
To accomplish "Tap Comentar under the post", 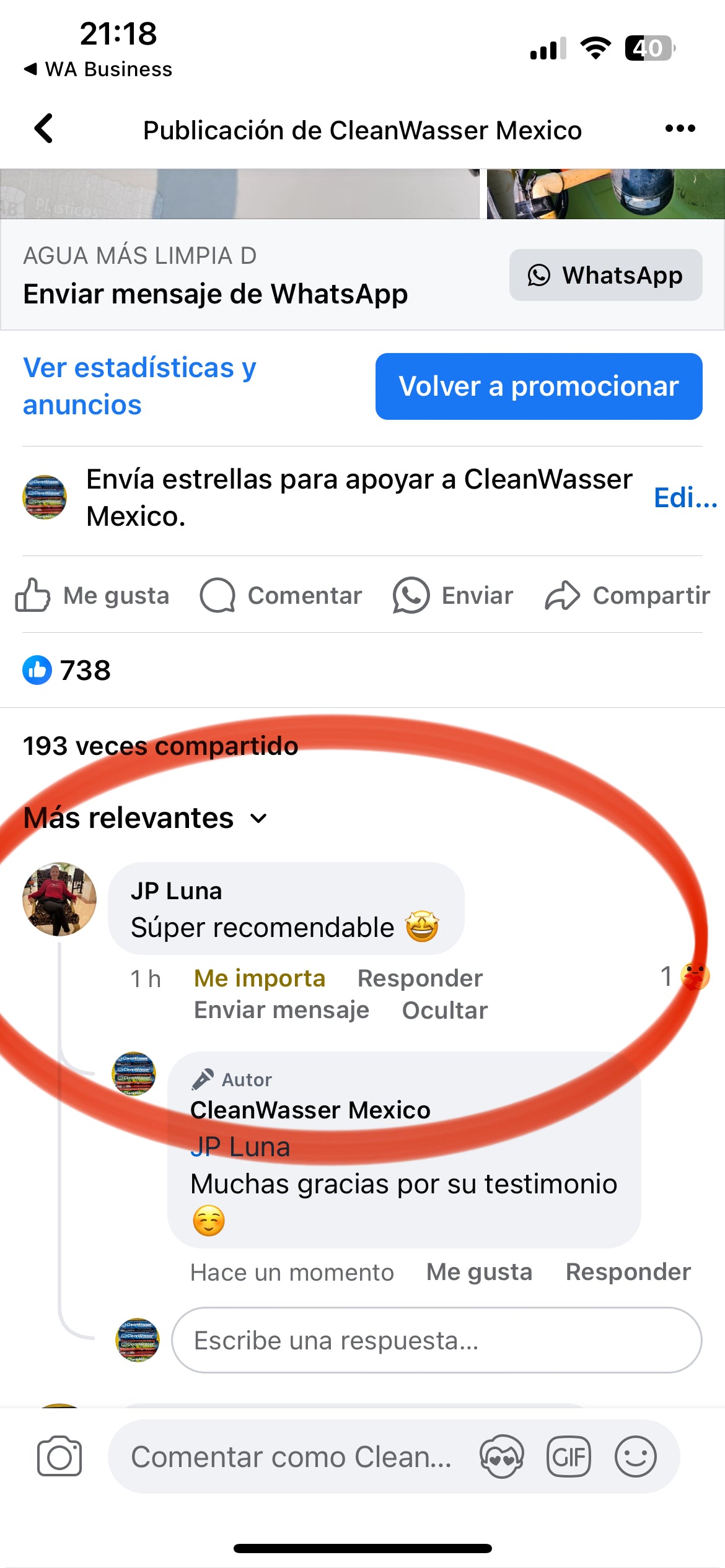I will pyautogui.click(x=281, y=595).
